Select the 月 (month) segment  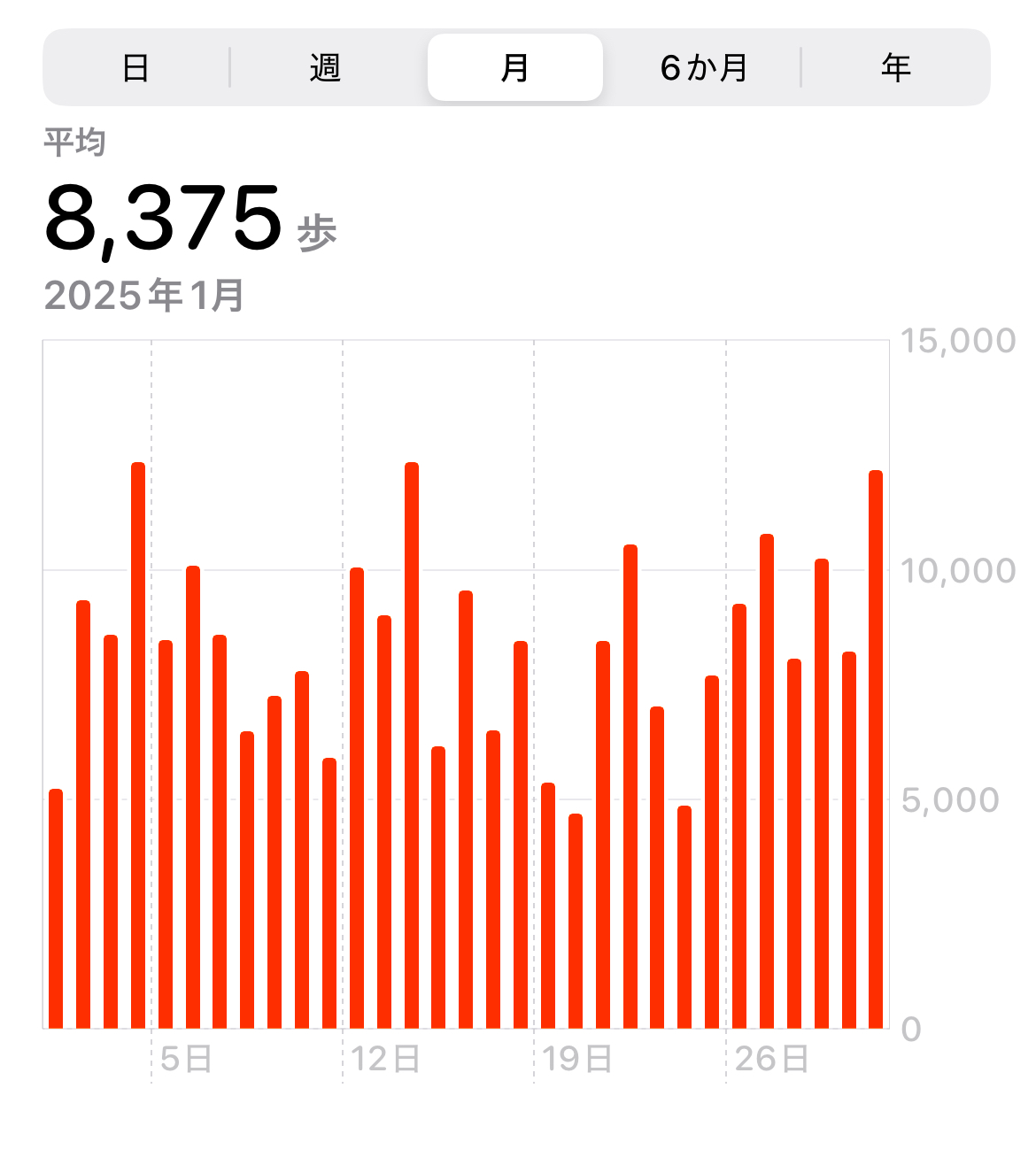[x=514, y=68]
